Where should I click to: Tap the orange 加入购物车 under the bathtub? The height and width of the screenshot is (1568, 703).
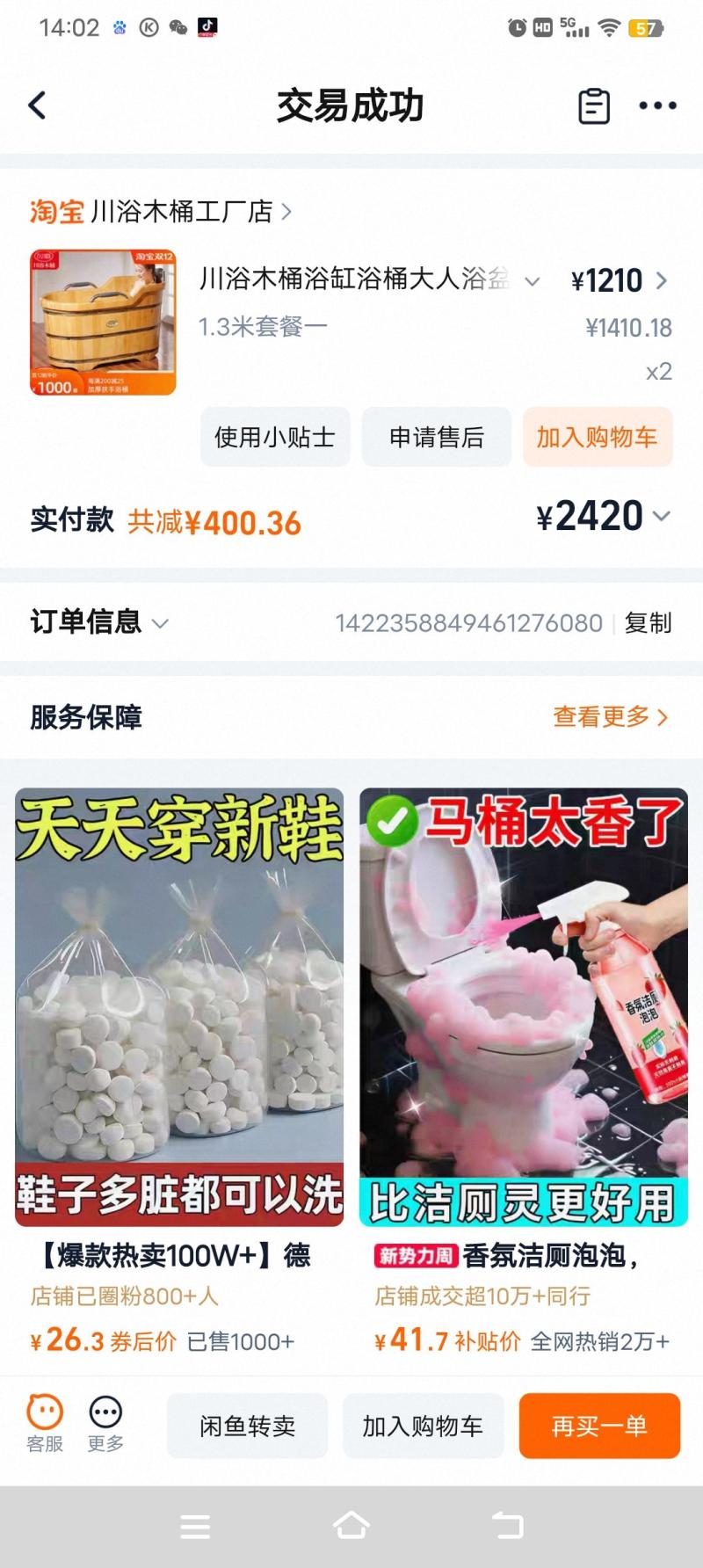[x=598, y=437]
